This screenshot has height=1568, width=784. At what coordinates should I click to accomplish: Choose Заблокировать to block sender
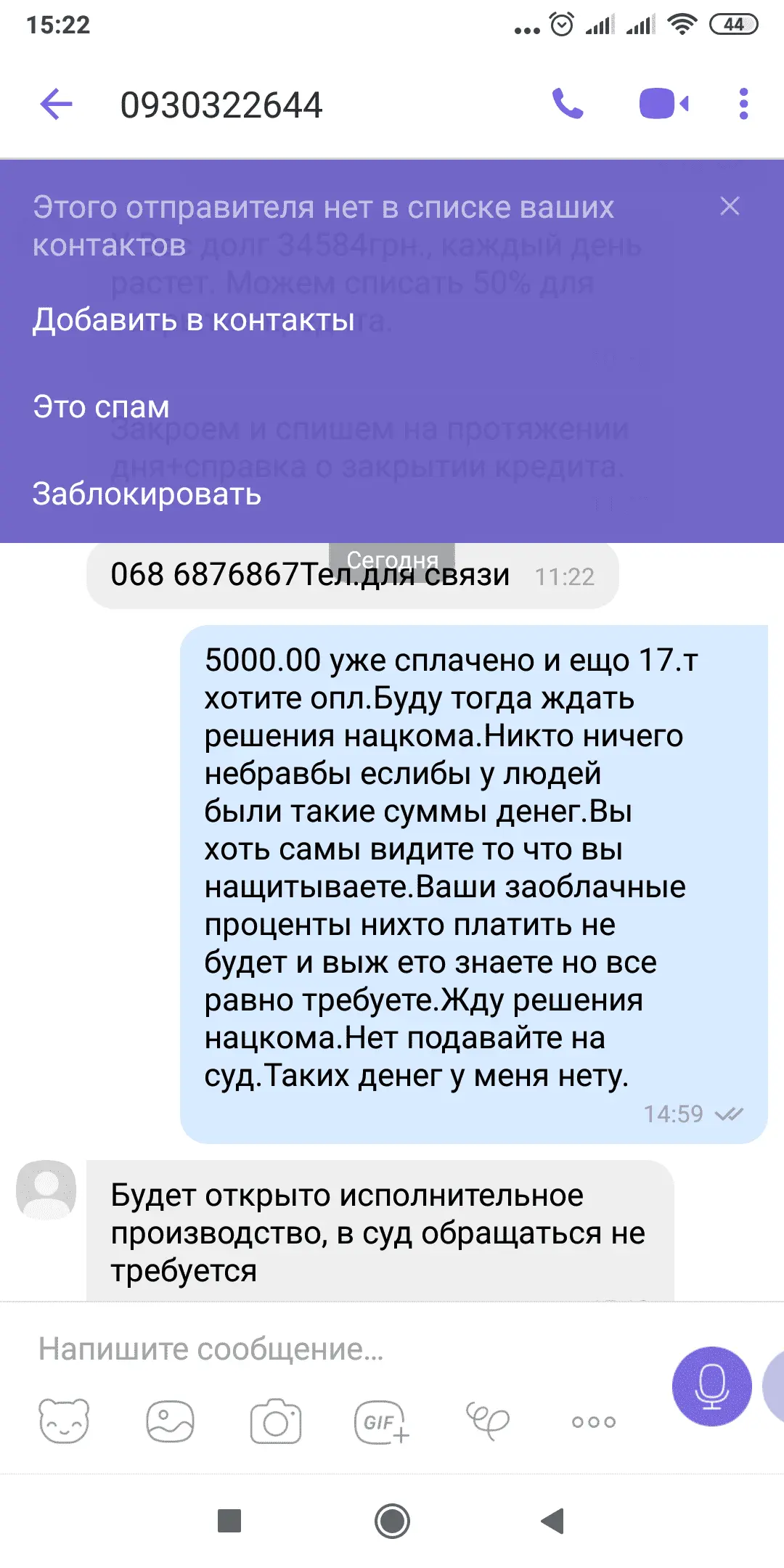click(x=147, y=494)
